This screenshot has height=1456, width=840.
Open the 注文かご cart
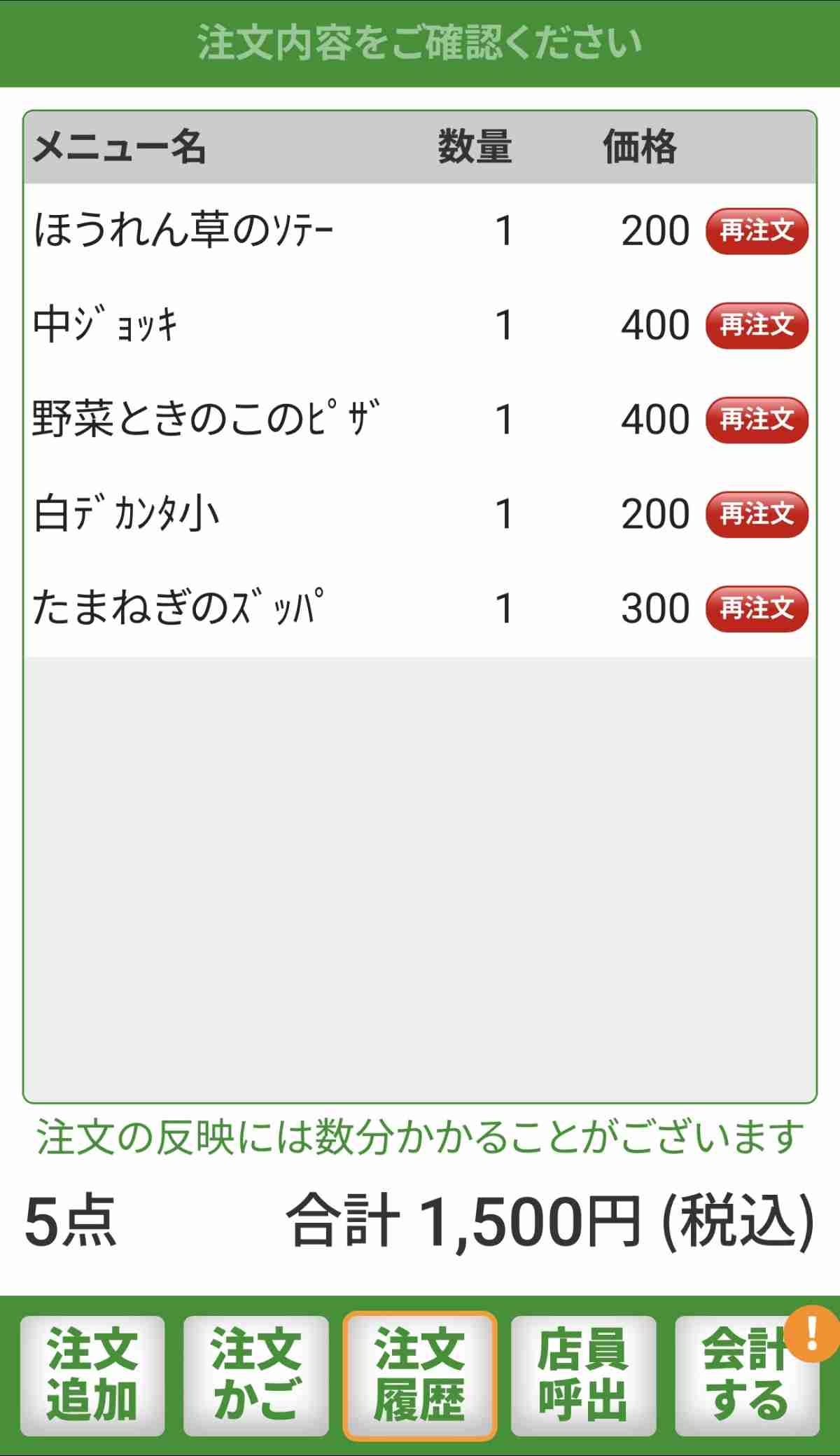pyautogui.click(x=256, y=1375)
